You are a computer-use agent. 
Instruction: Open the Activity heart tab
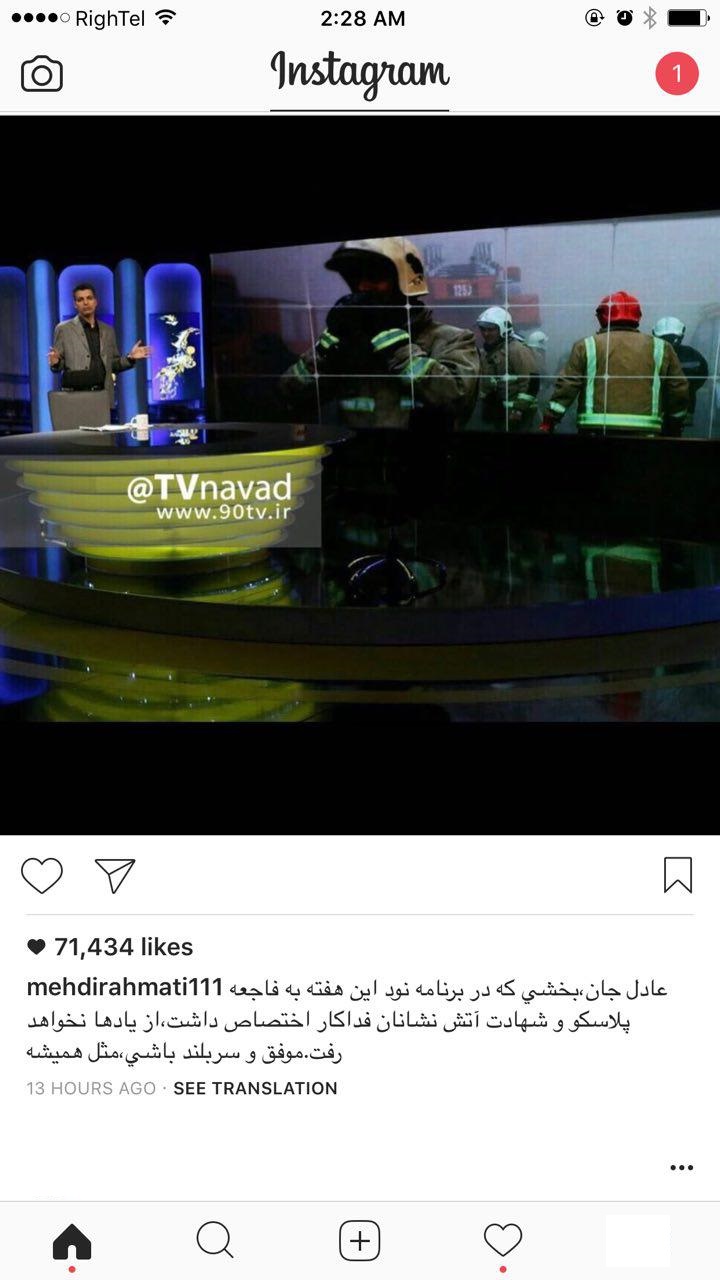click(503, 1241)
